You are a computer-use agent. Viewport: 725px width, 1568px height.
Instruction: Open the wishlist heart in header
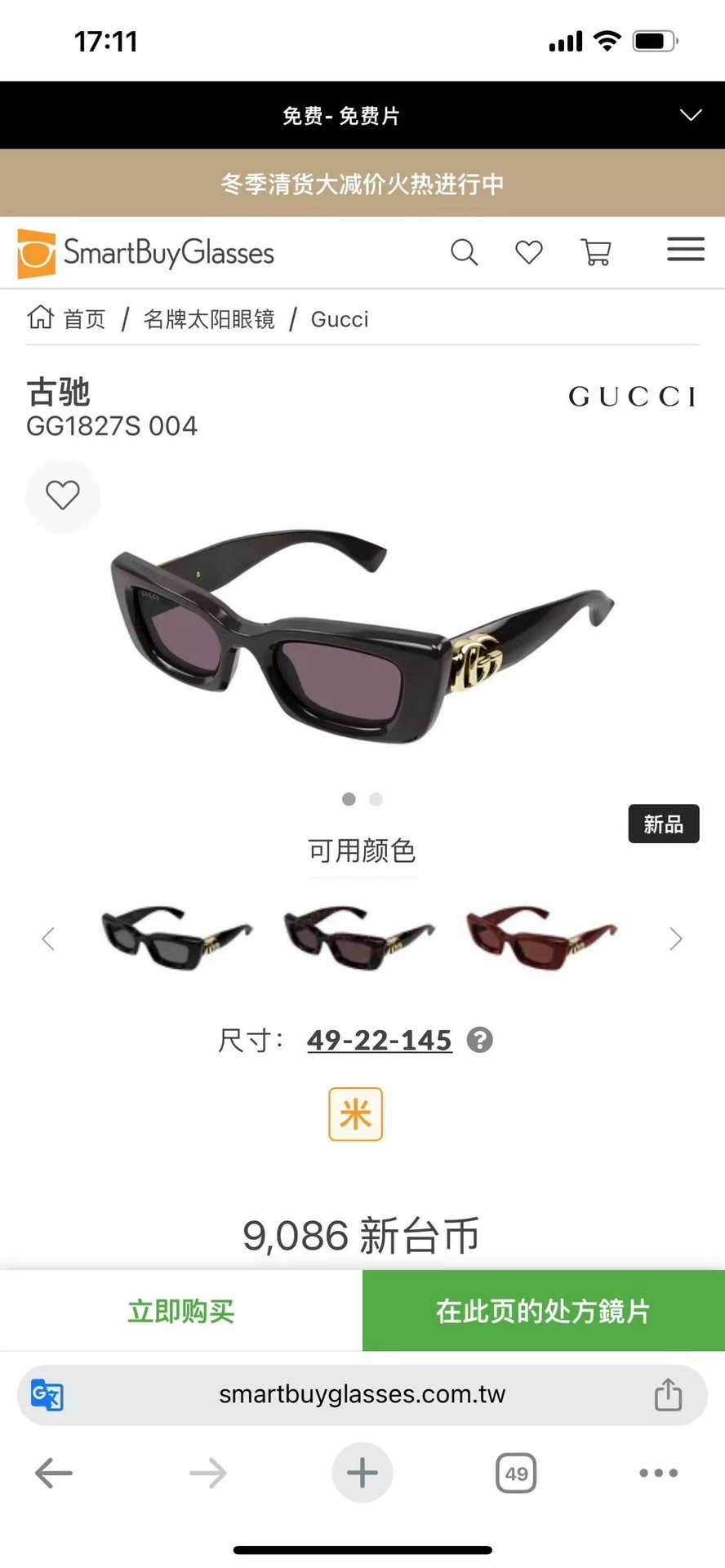pos(529,253)
